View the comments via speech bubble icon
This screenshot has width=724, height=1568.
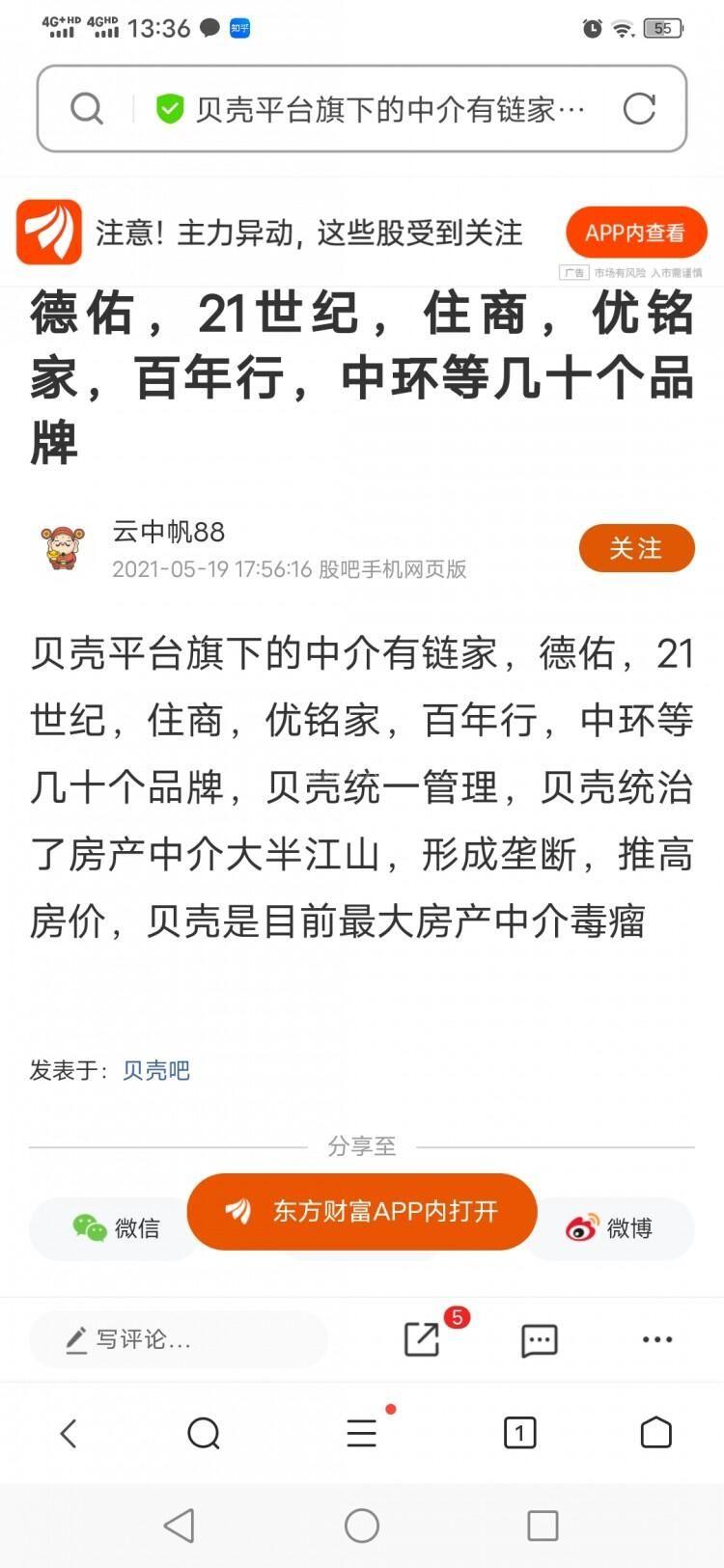tap(539, 1339)
